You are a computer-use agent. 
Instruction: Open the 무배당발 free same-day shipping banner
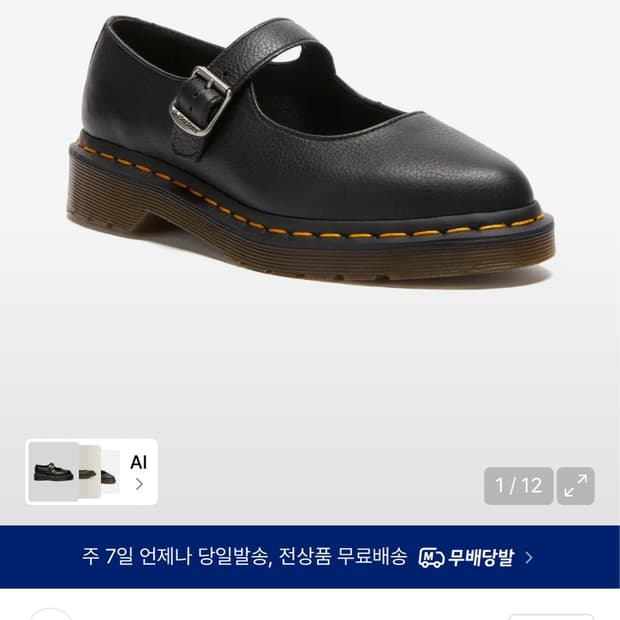click(310, 557)
